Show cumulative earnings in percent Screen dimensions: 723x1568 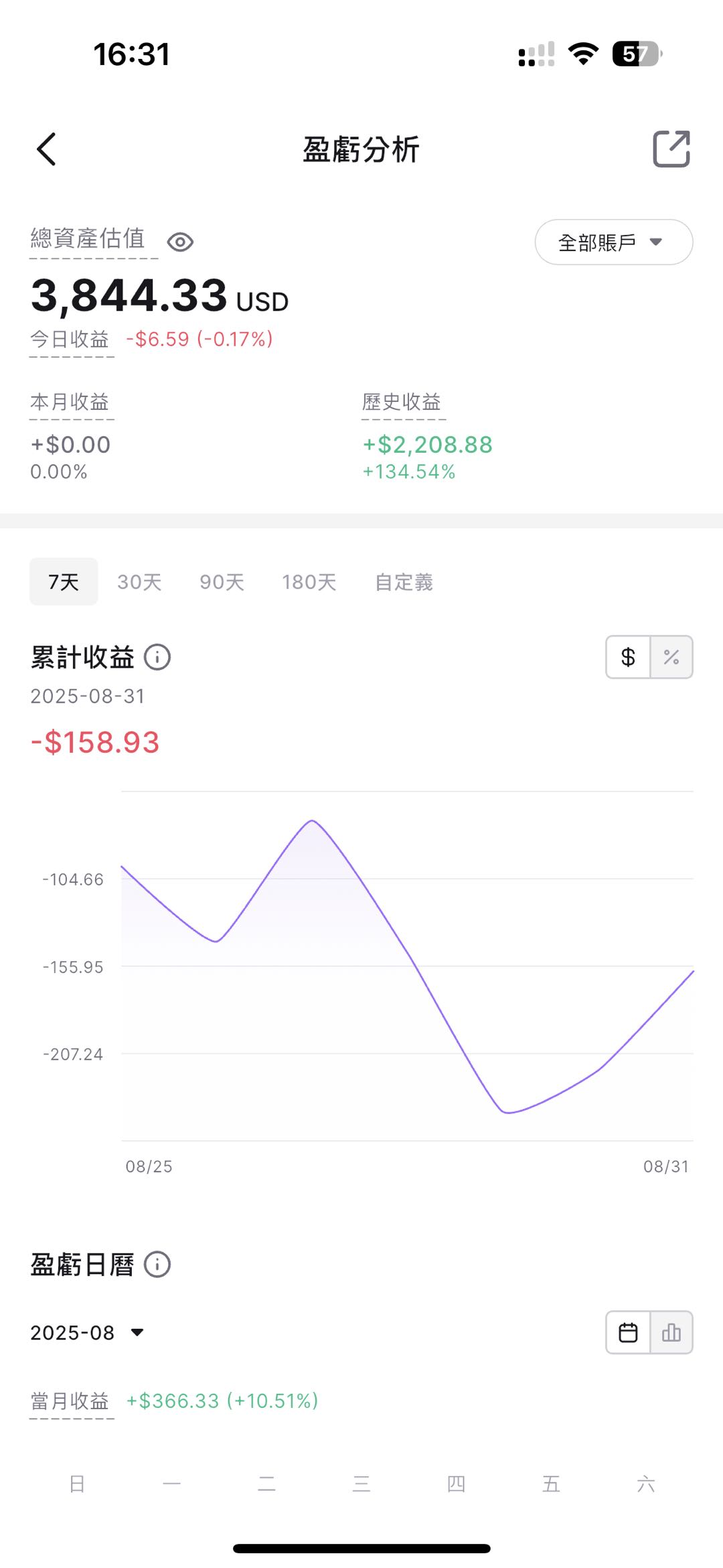coord(671,657)
